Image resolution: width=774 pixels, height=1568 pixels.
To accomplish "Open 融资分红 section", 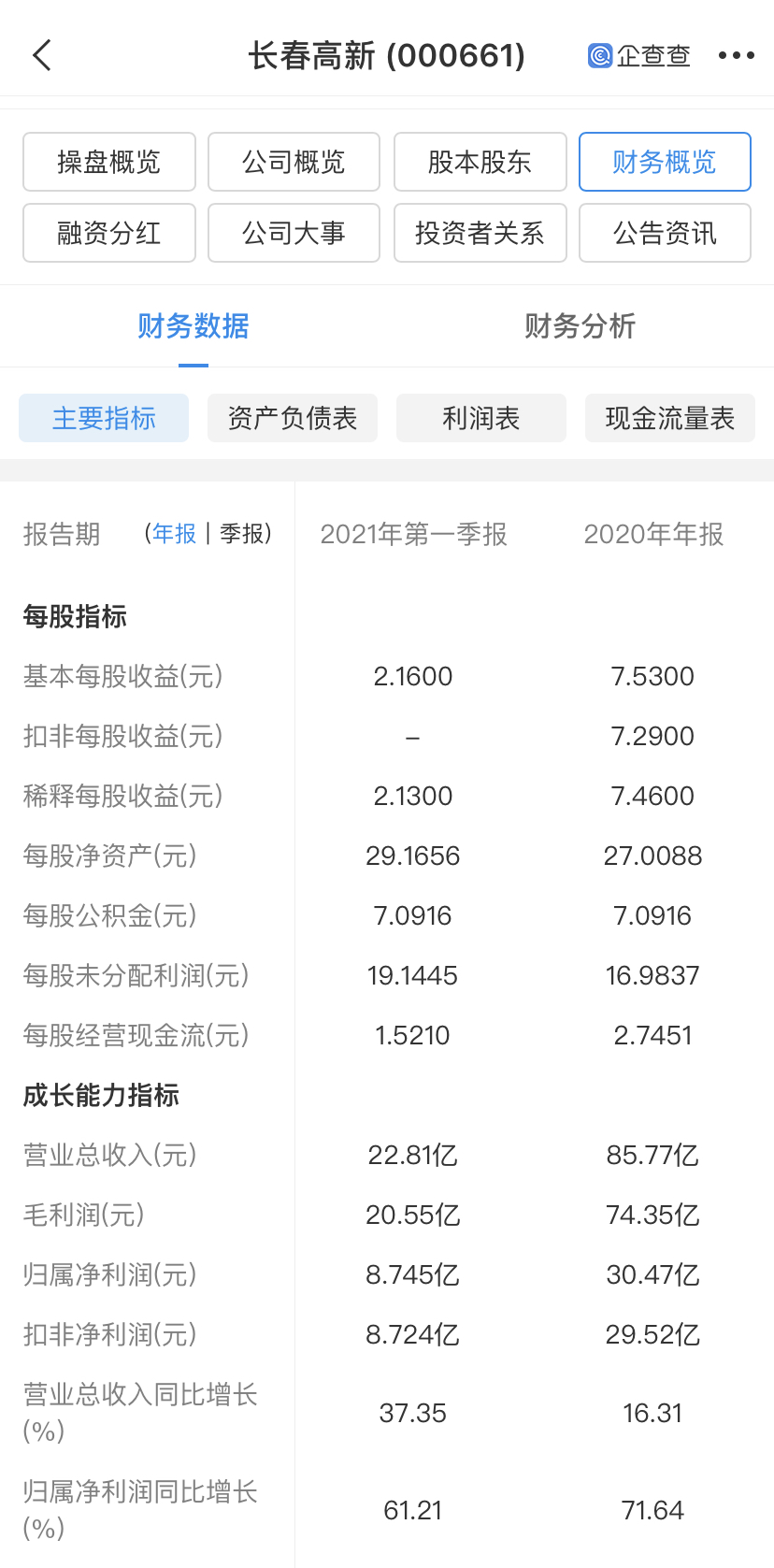I will click(109, 233).
